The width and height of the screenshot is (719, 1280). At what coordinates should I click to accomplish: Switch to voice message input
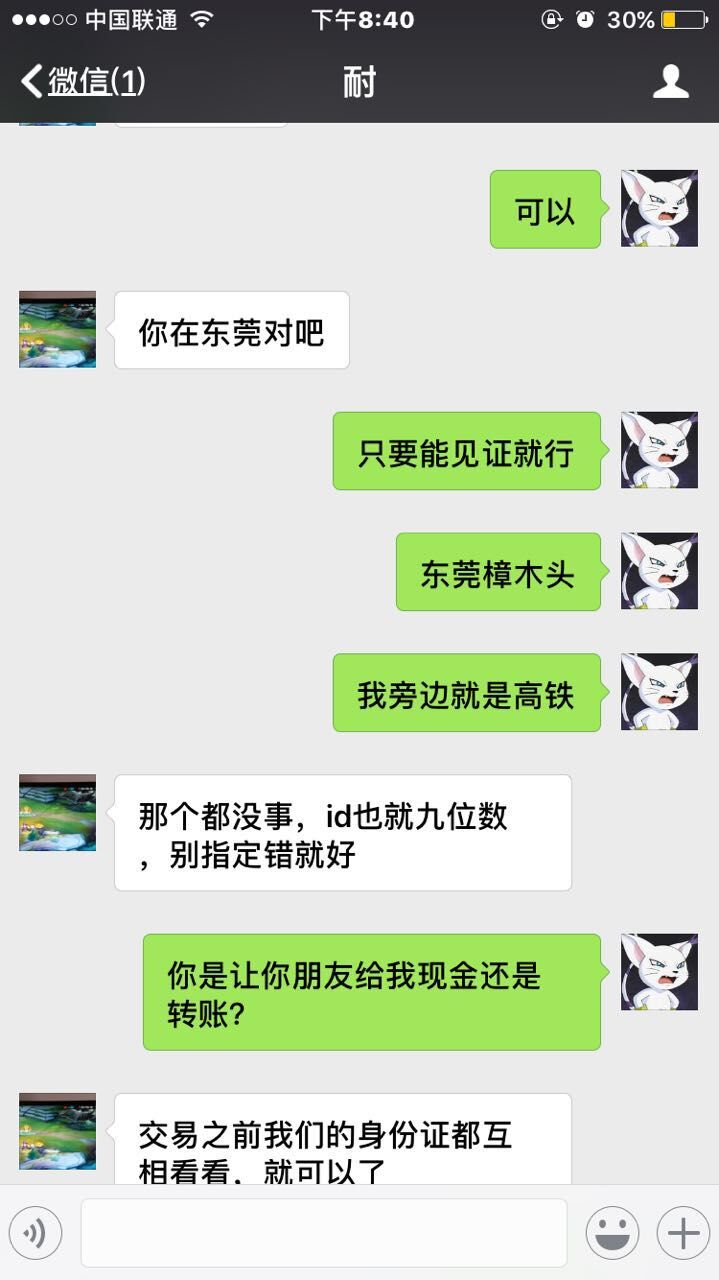click(36, 1233)
